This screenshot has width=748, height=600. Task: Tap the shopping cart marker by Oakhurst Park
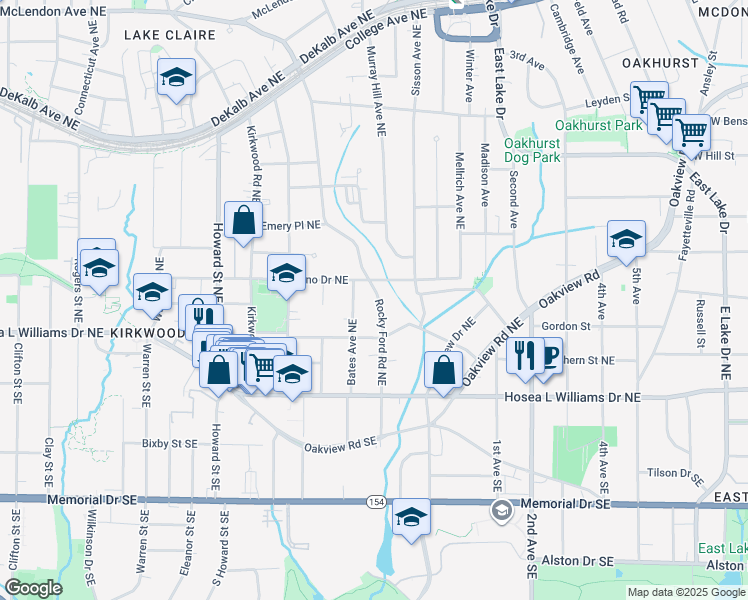point(691,132)
